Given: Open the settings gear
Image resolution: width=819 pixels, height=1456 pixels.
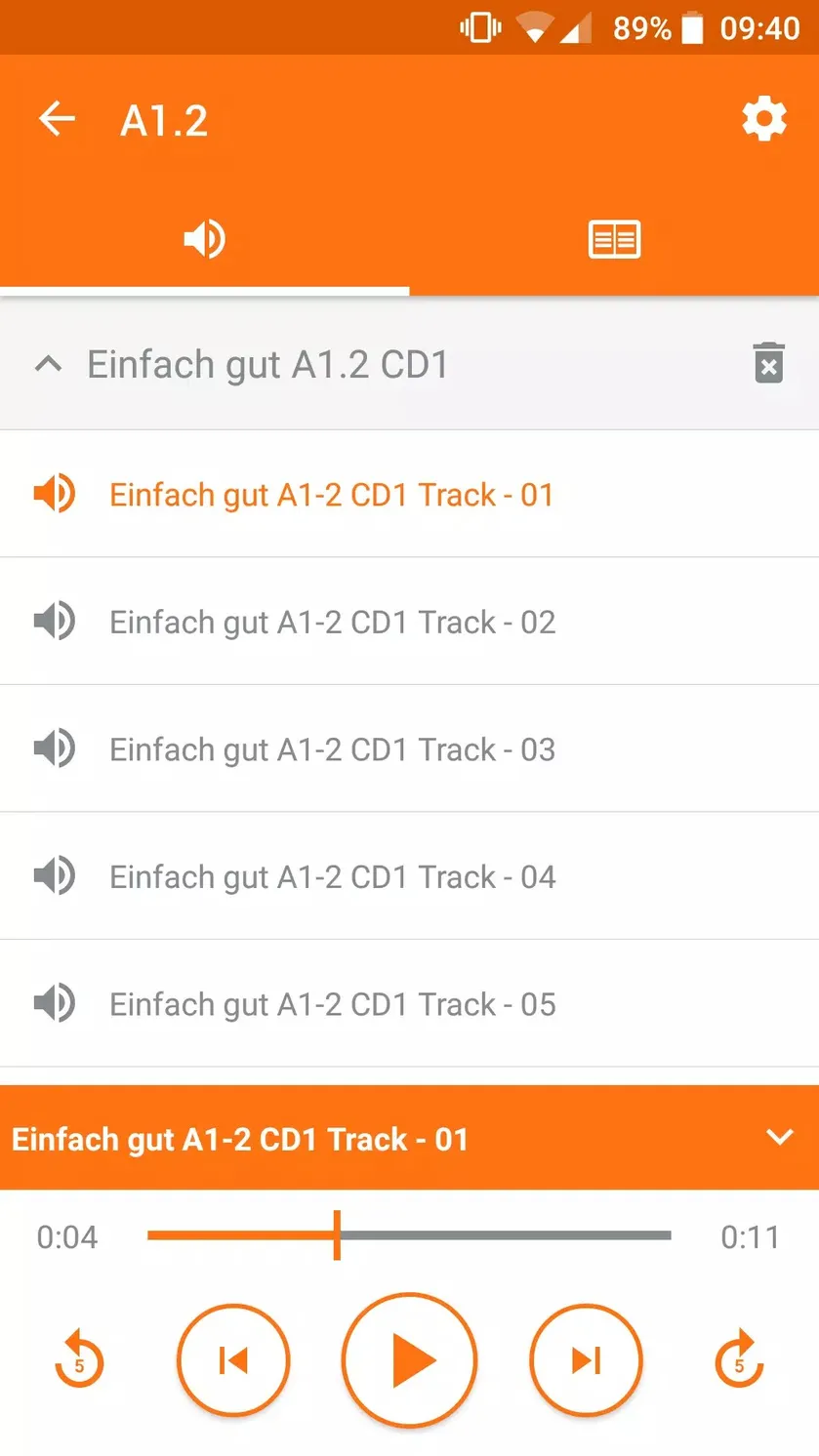Looking at the screenshot, I should click(764, 119).
